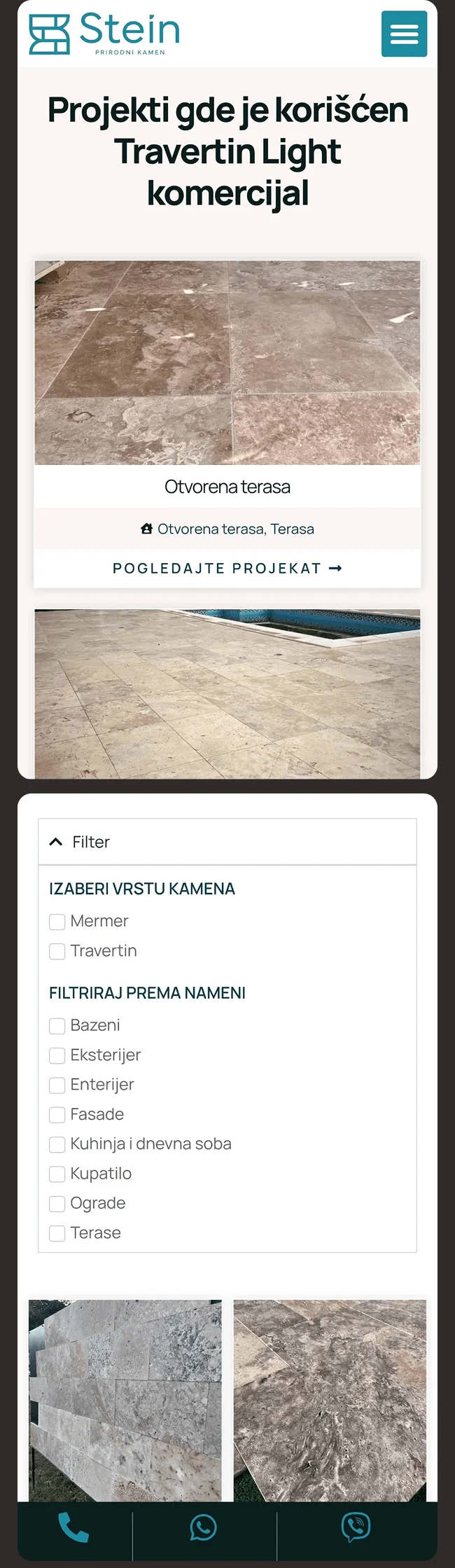Open the hamburger menu

pos(404,34)
